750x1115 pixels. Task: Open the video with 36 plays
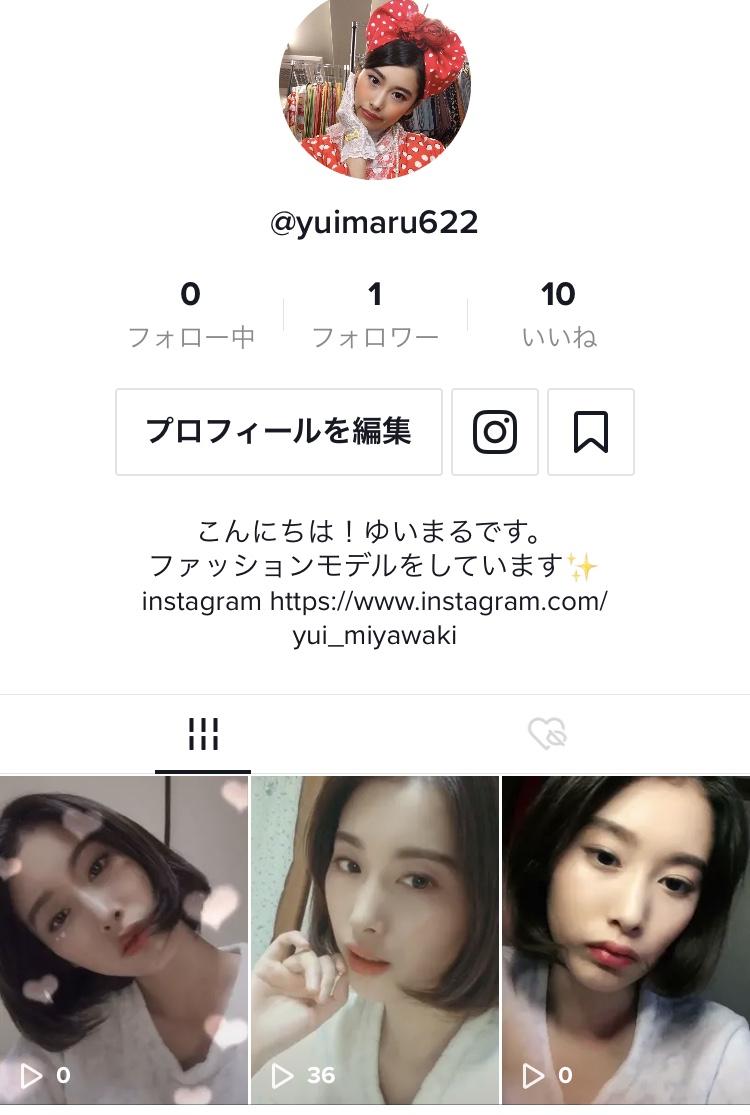(x=374, y=938)
